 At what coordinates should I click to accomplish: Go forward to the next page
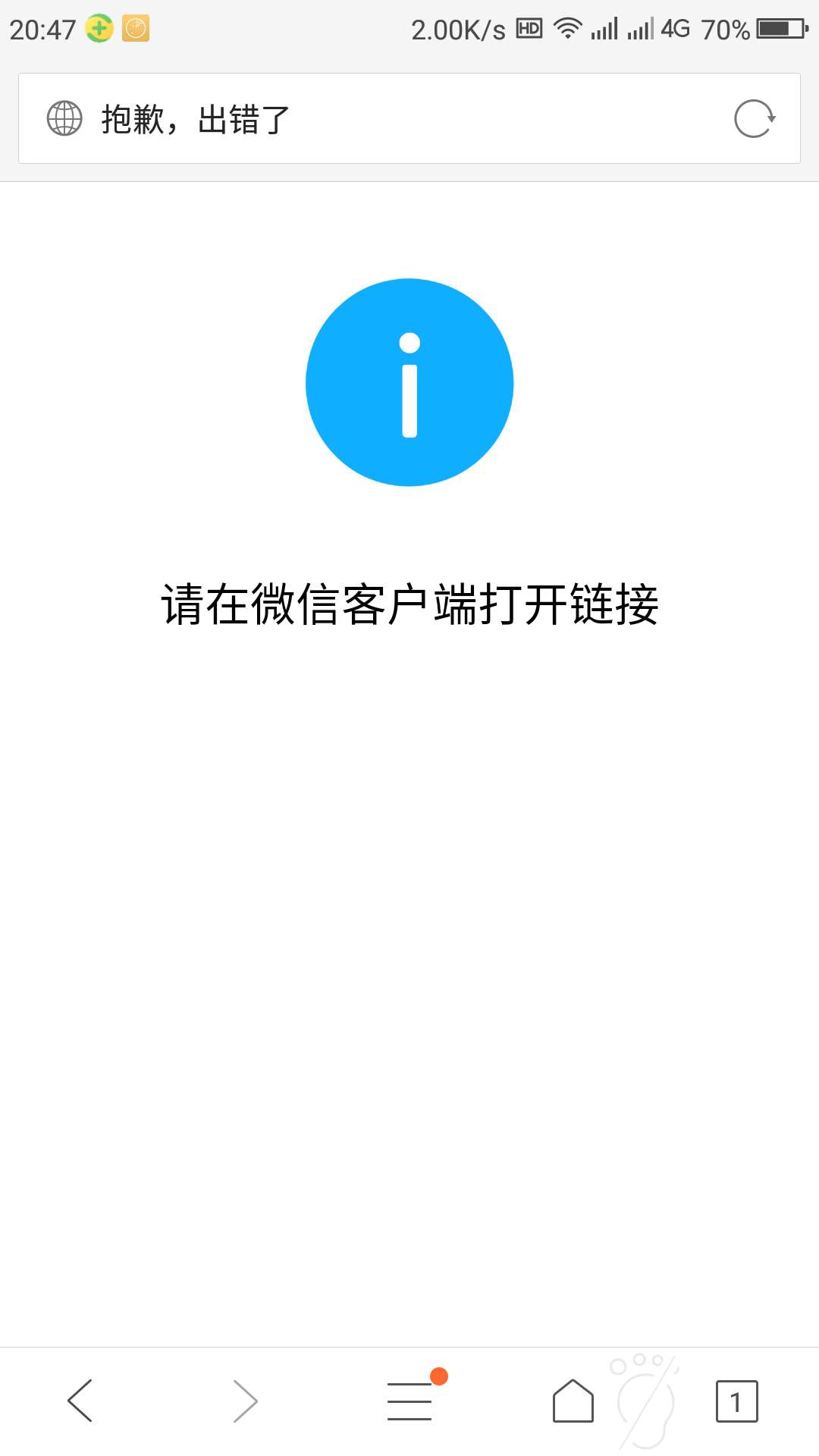point(244,1400)
